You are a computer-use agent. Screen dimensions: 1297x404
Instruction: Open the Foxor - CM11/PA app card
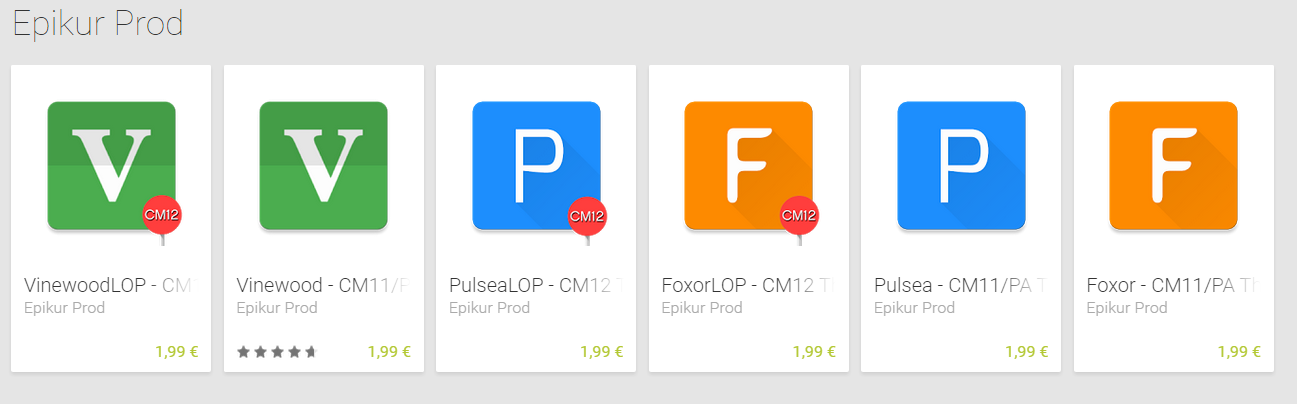coord(1173,166)
